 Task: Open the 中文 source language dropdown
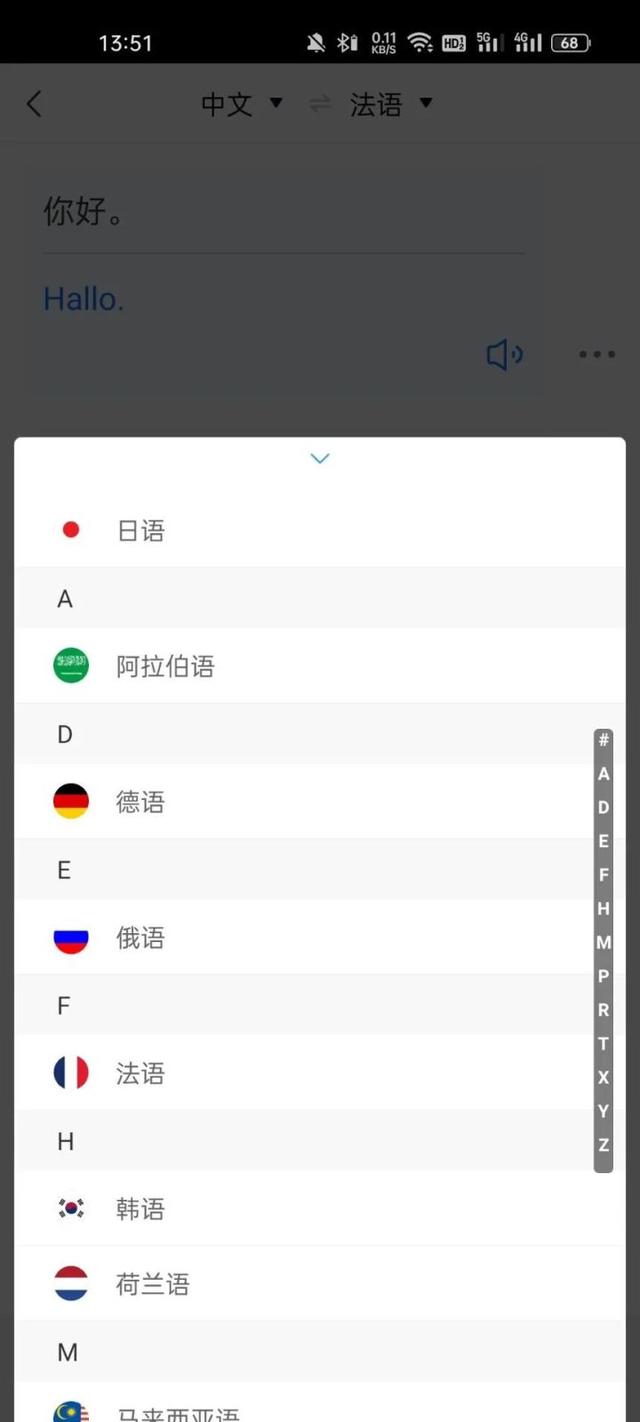click(242, 104)
